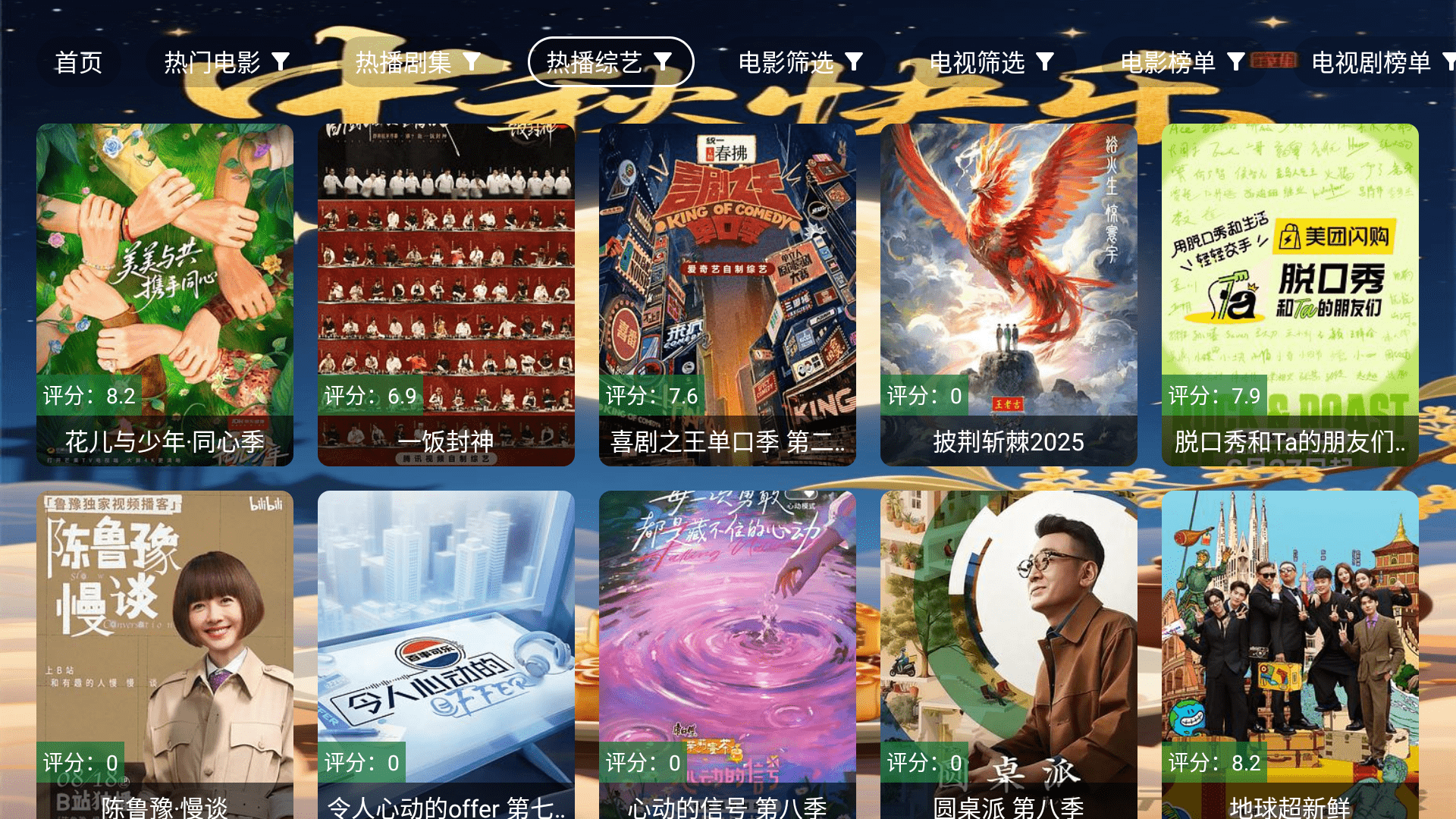Open the 地球超新鲜 show card
This screenshot has height=819, width=1456.
tap(1290, 654)
